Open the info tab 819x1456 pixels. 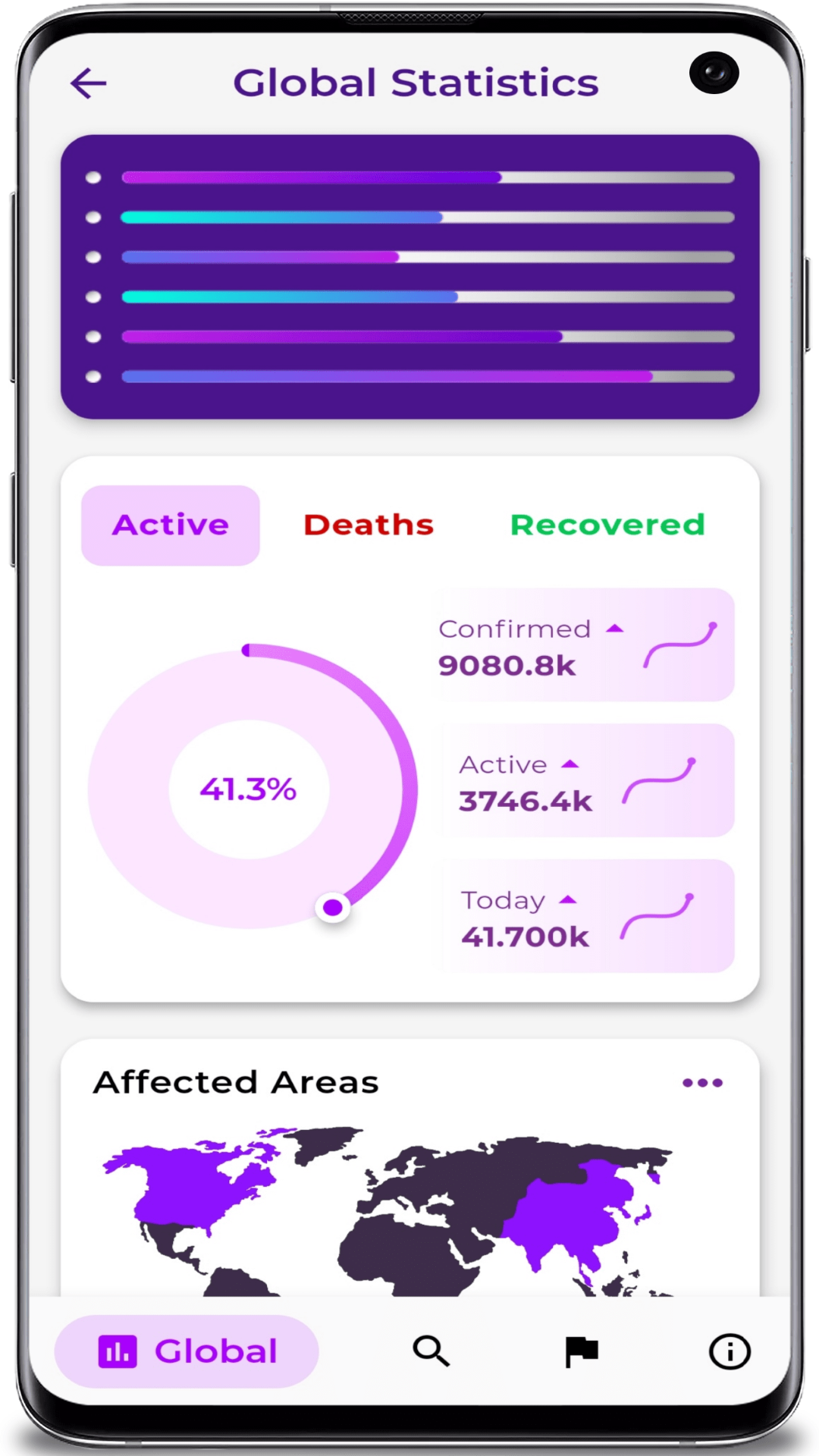[x=730, y=1351]
